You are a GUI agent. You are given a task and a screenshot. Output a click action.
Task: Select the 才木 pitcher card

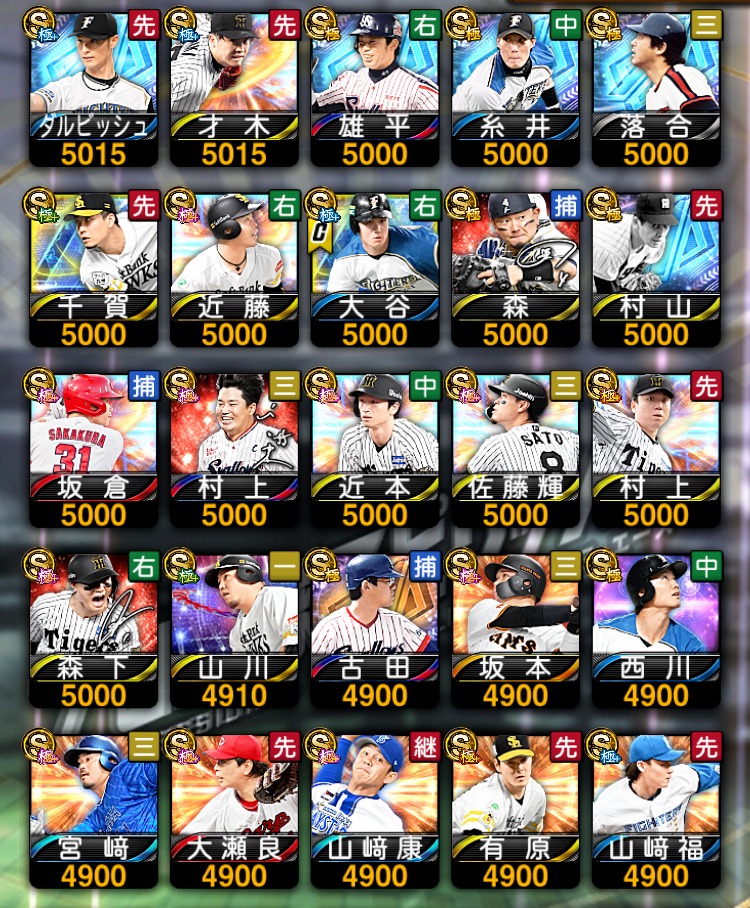(234, 85)
